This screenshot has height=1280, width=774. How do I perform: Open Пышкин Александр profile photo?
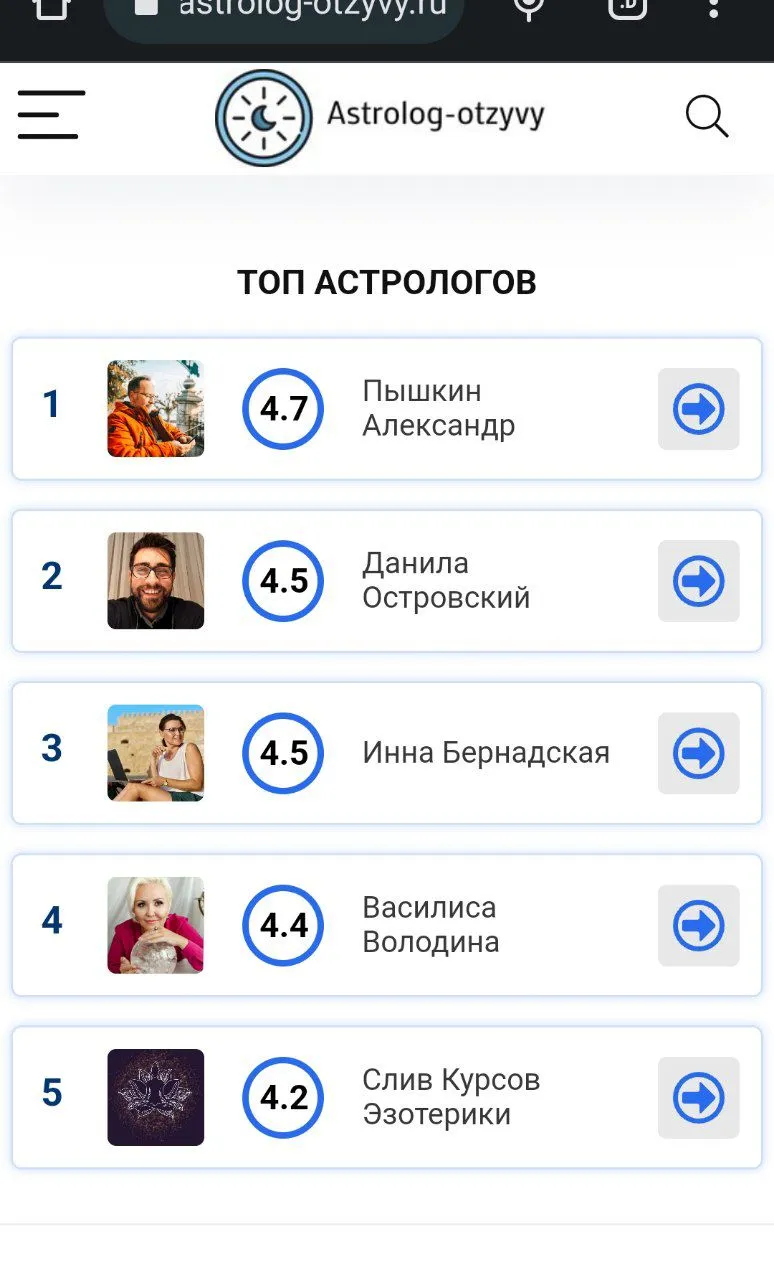156,409
